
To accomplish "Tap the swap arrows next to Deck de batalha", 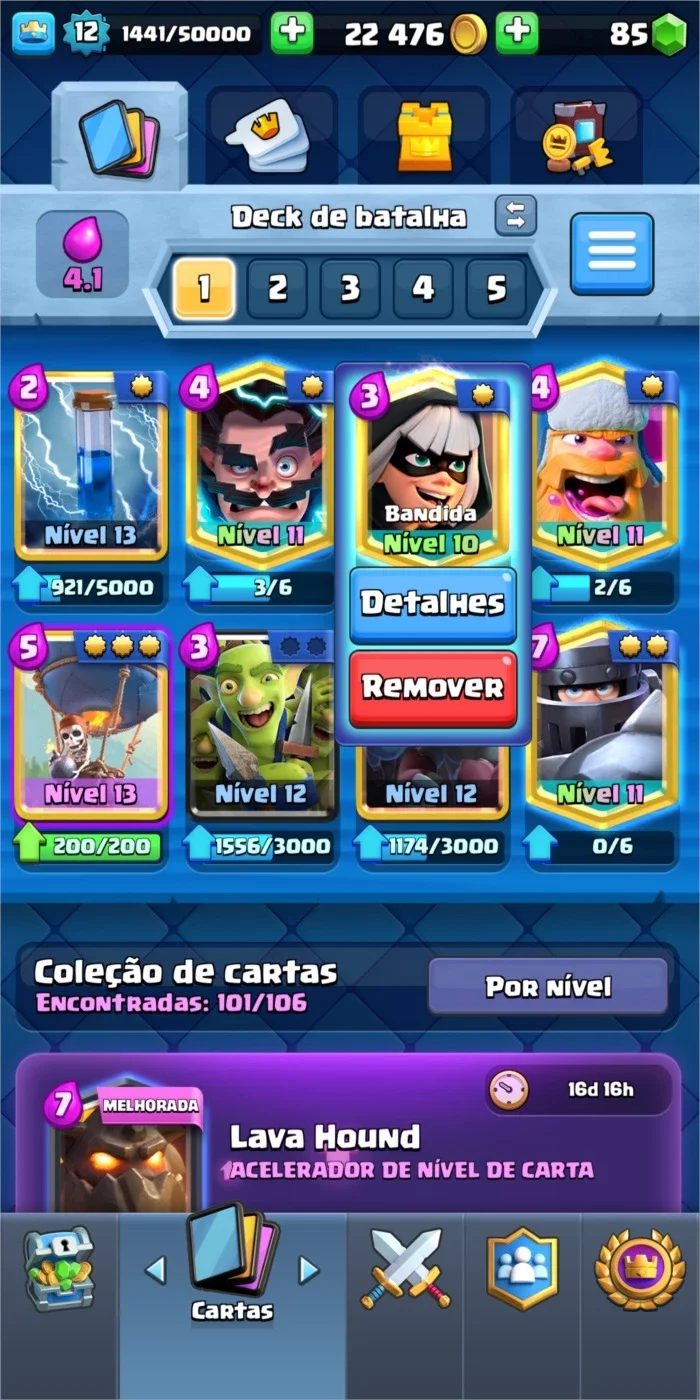I will [x=516, y=215].
